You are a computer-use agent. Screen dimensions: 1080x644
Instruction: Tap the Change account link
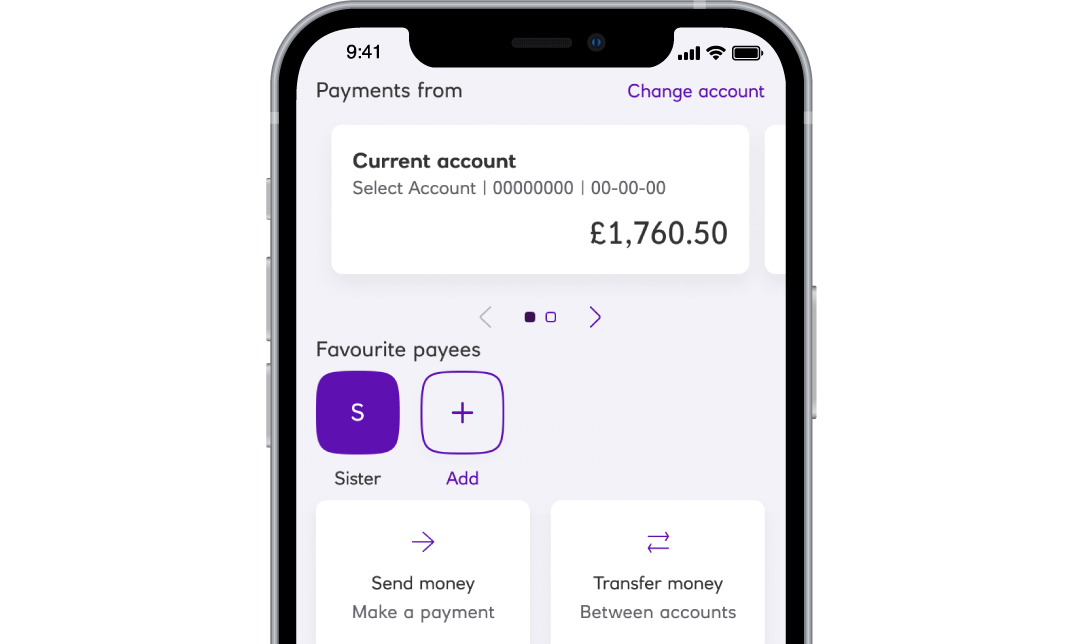[695, 91]
